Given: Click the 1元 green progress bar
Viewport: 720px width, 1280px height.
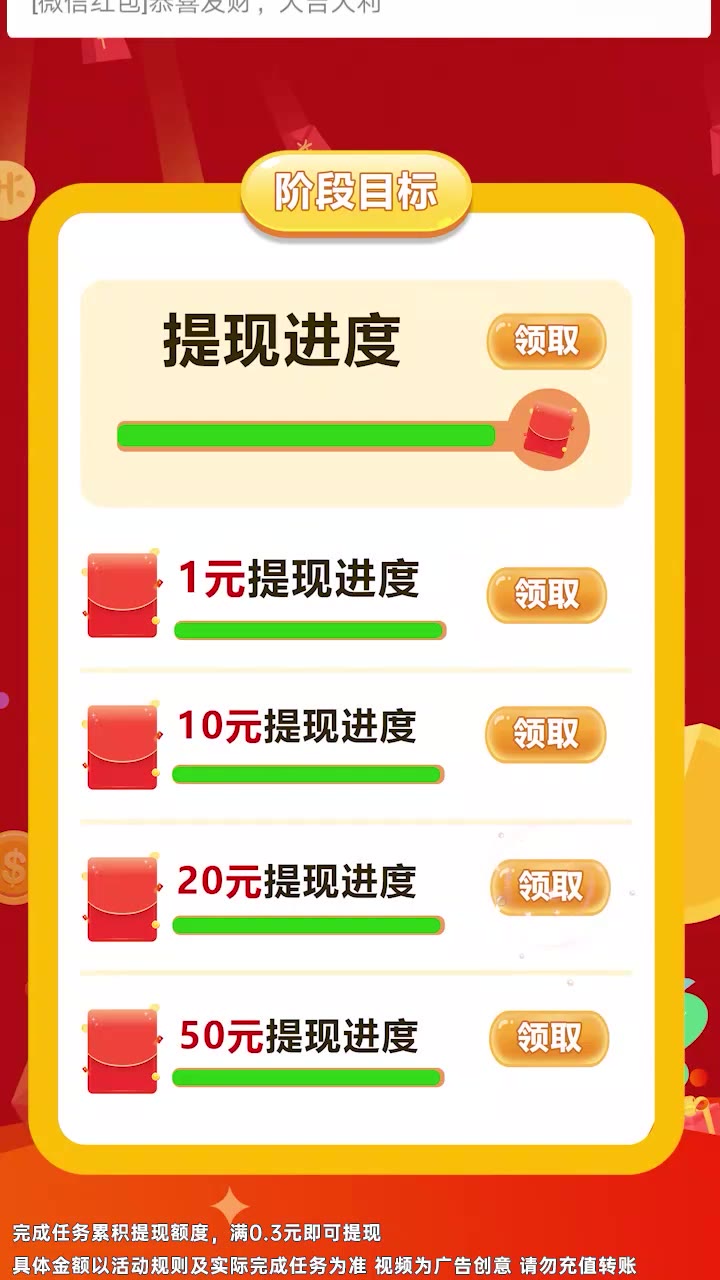Looking at the screenshot, I should 310,630.
